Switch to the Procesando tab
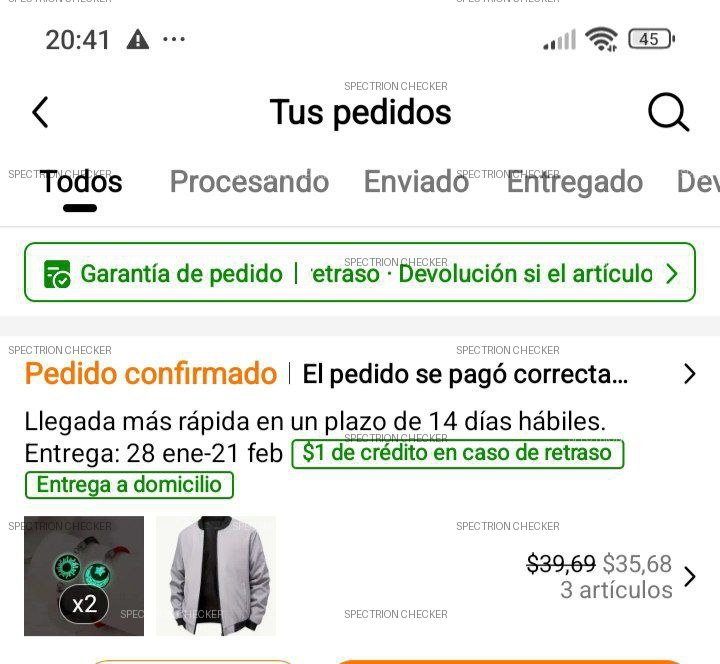The image size is (720, 664). 249,182
